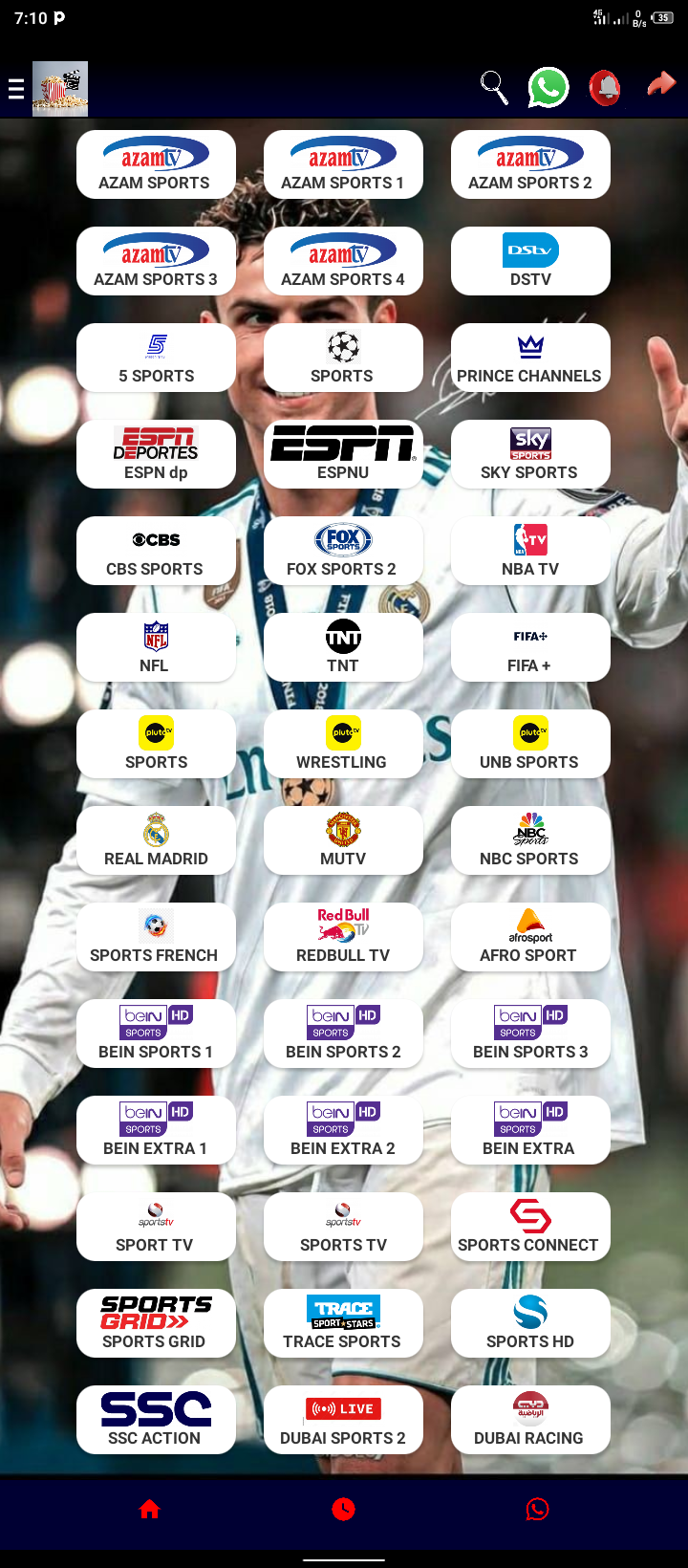Viewport: 688px width, 1568px height.
Task: Open DUBAI RACING channel
Action: click(530, 1420)
